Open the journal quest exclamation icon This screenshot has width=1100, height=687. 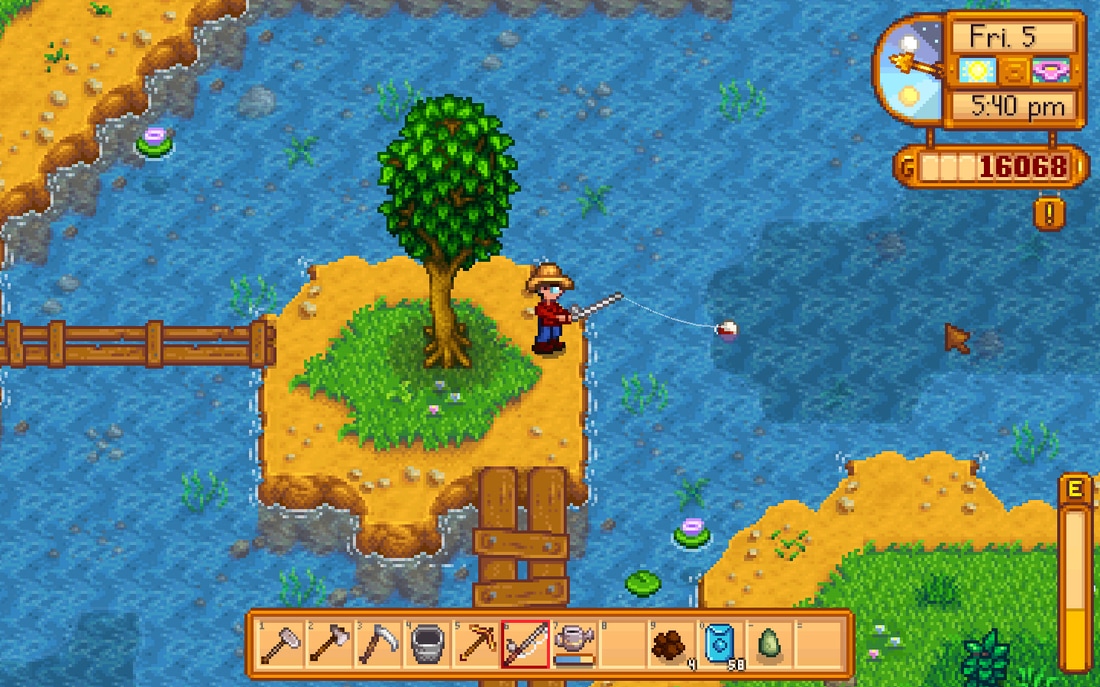point(1049,213)
